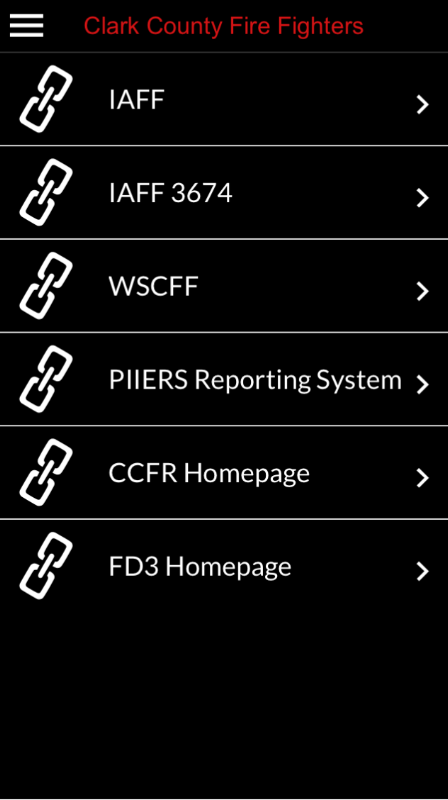Open the hamburger drawer menu

(27, 26)
